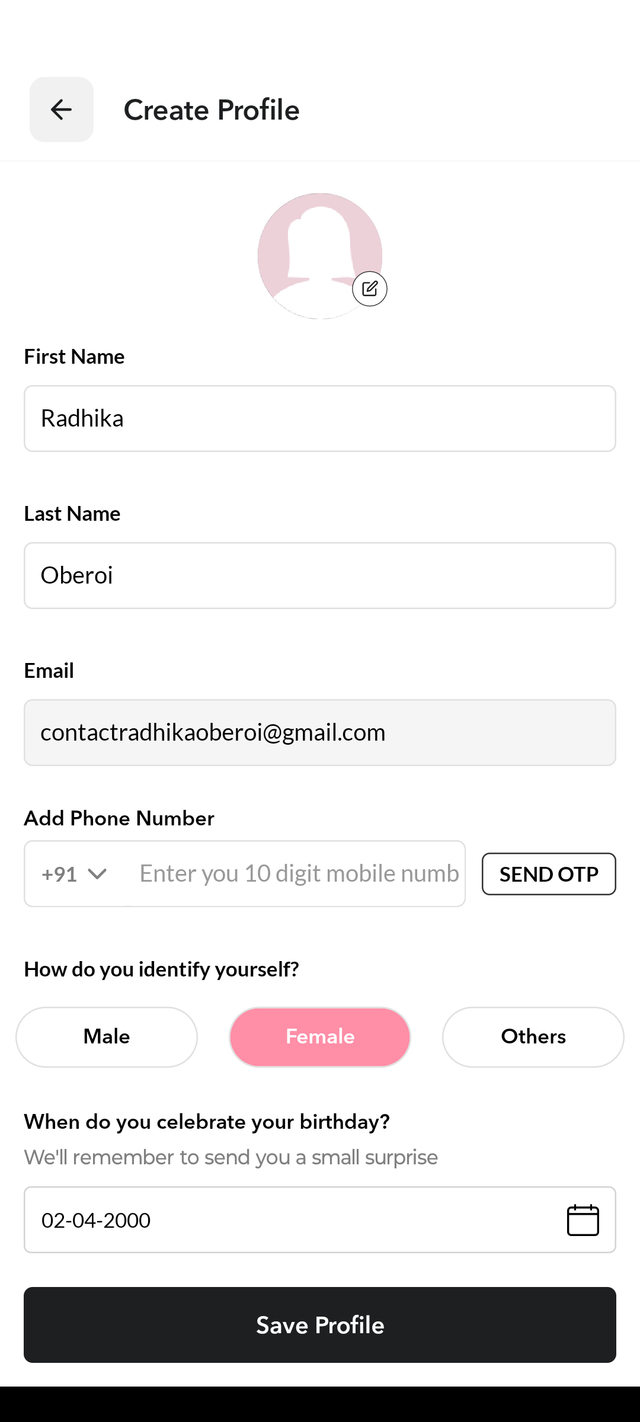Tap the SEND OTP button
This screenshot has width=640, height=1422.
(x=548, y=874)
